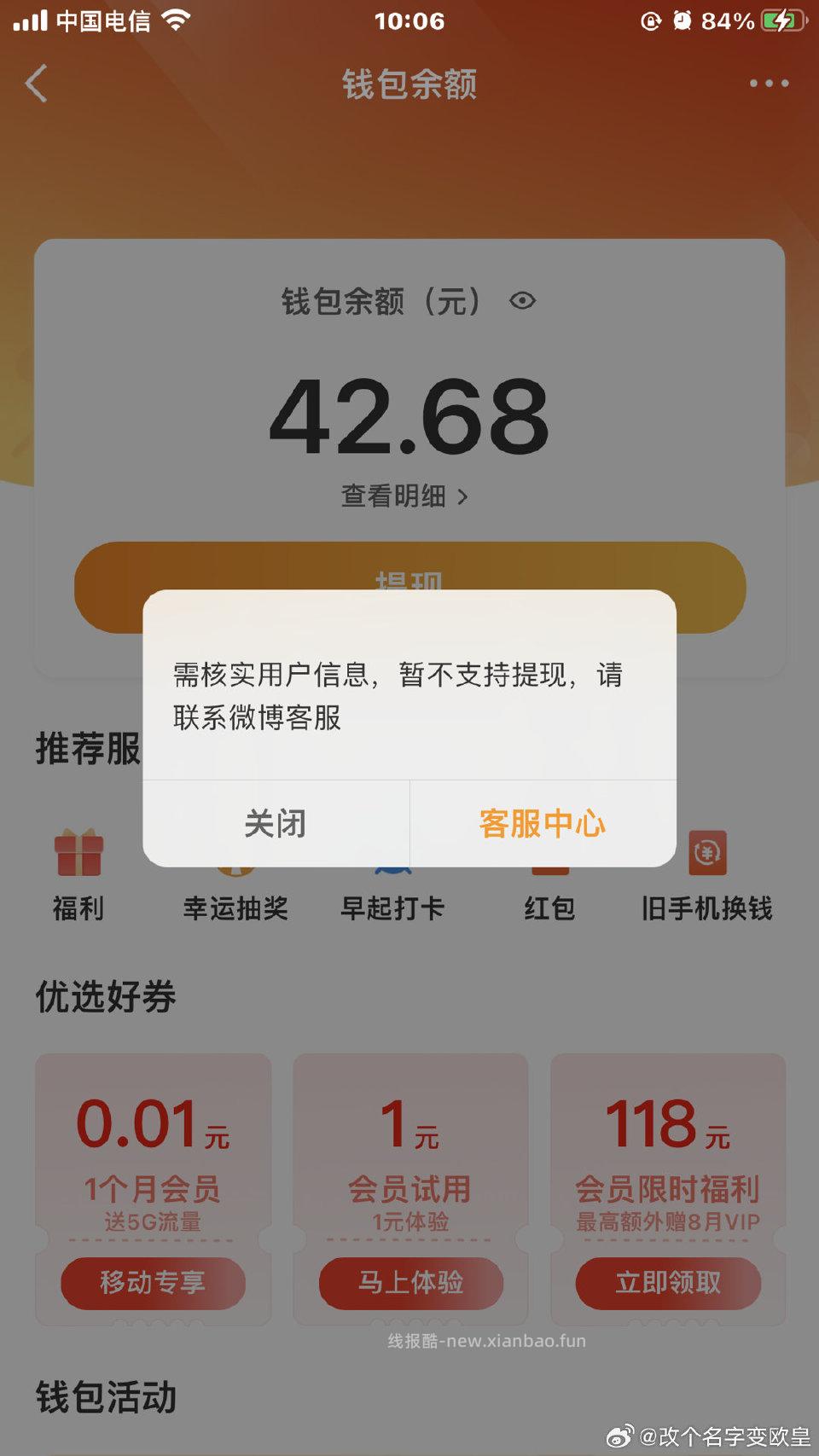Tap the back arrow at top left
819x1456 pixels.
coord(34,84)
